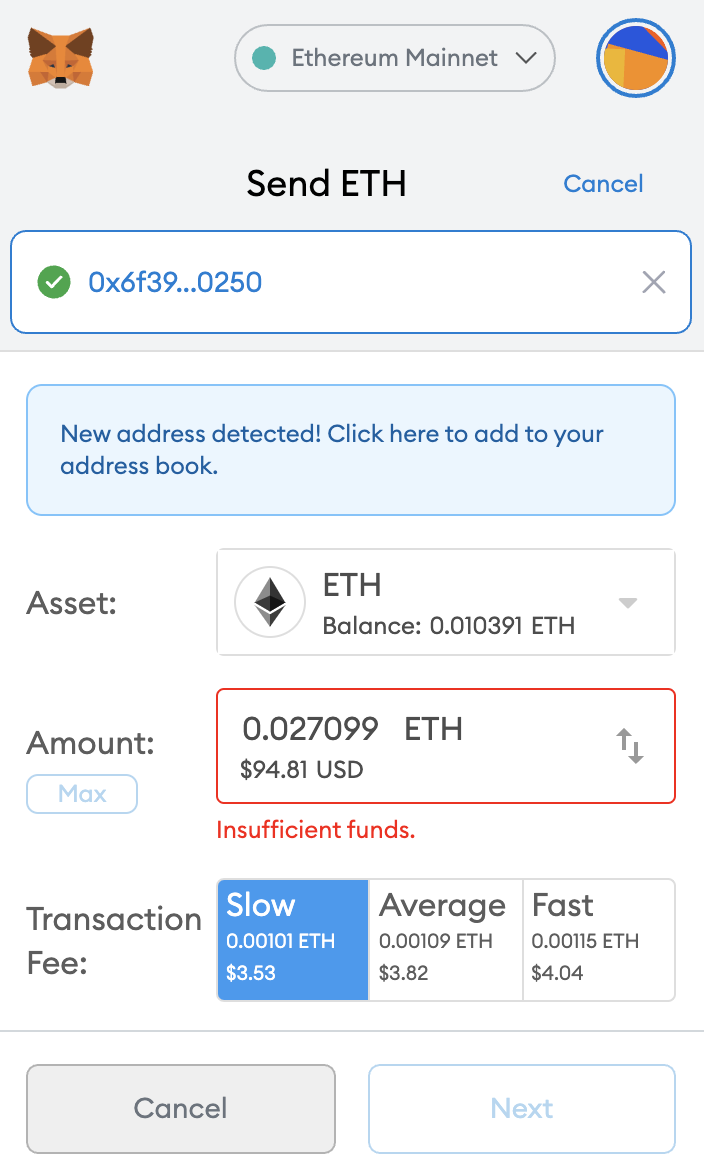Image resolution: width=704 pixels, height=1176 pixels.
Task: Tap the blue Cancel link beside Send ETH
Action: (x=603, y=184)
